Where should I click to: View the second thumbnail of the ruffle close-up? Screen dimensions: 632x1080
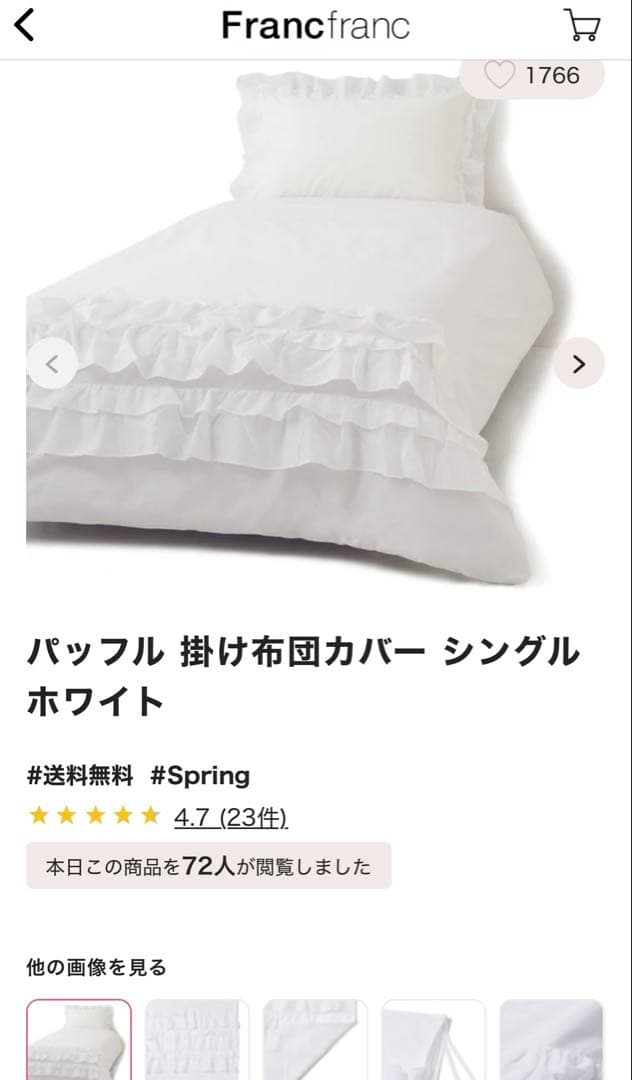197,1040
